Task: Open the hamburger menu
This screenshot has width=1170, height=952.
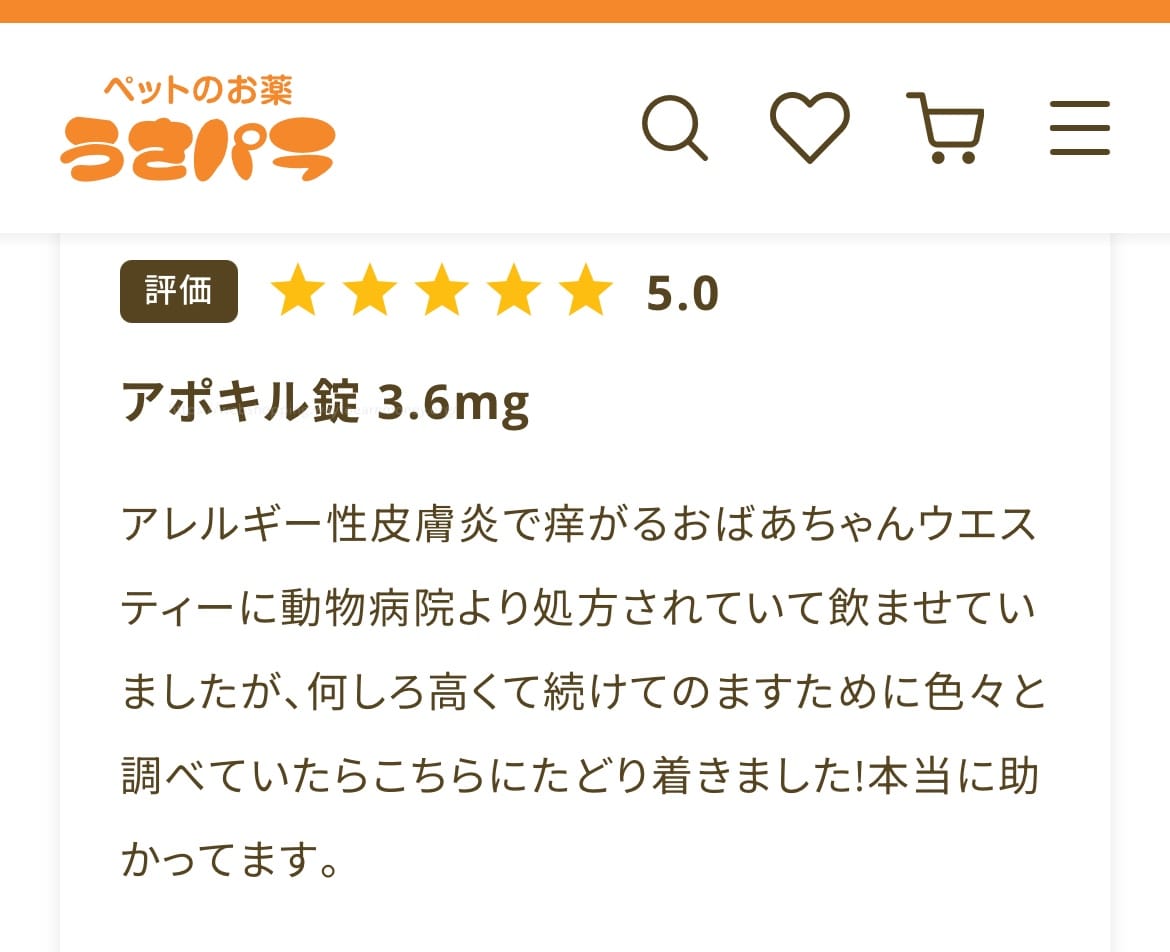Action: pyautogui.click(x=1080, y=128)
